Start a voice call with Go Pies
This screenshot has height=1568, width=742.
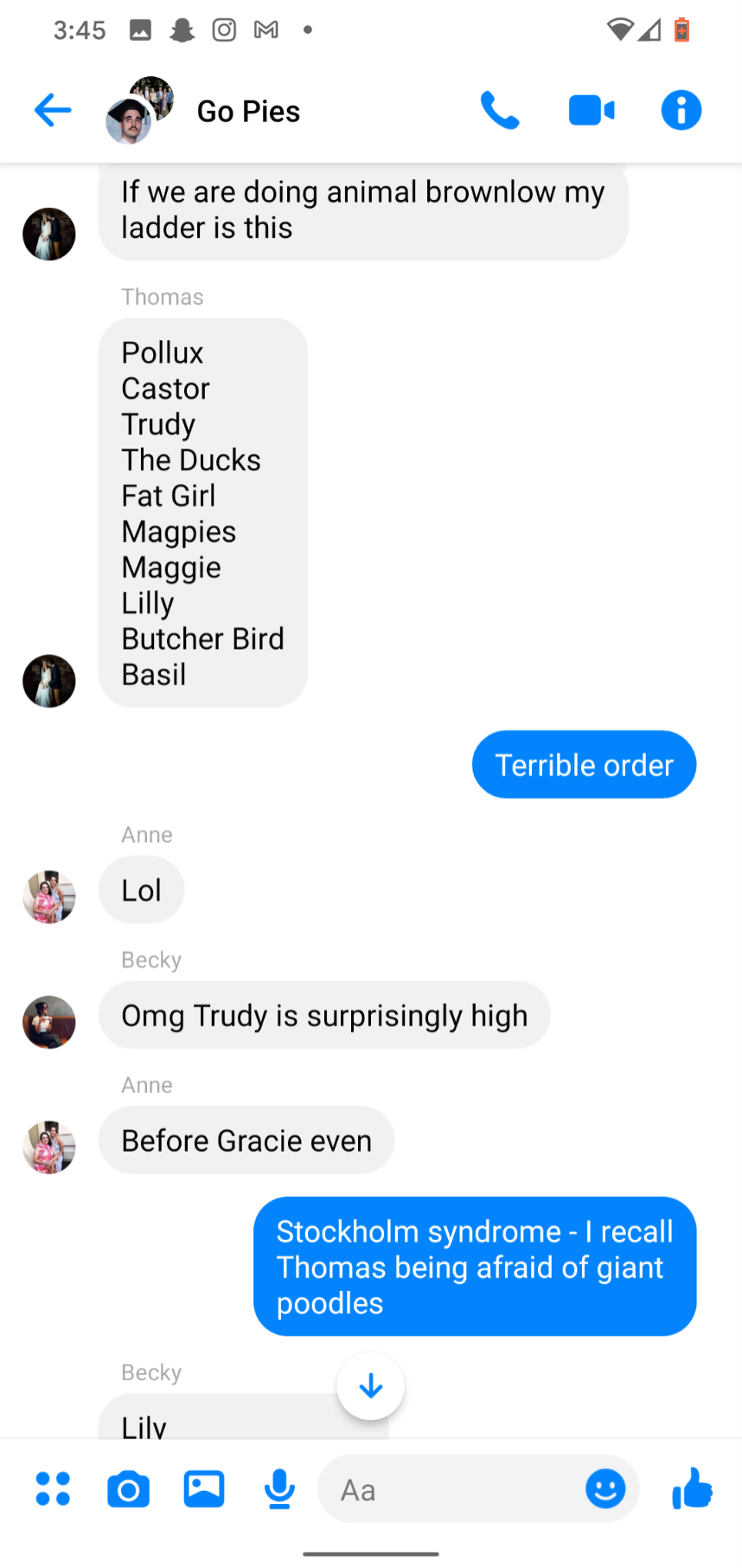point(500,111)
